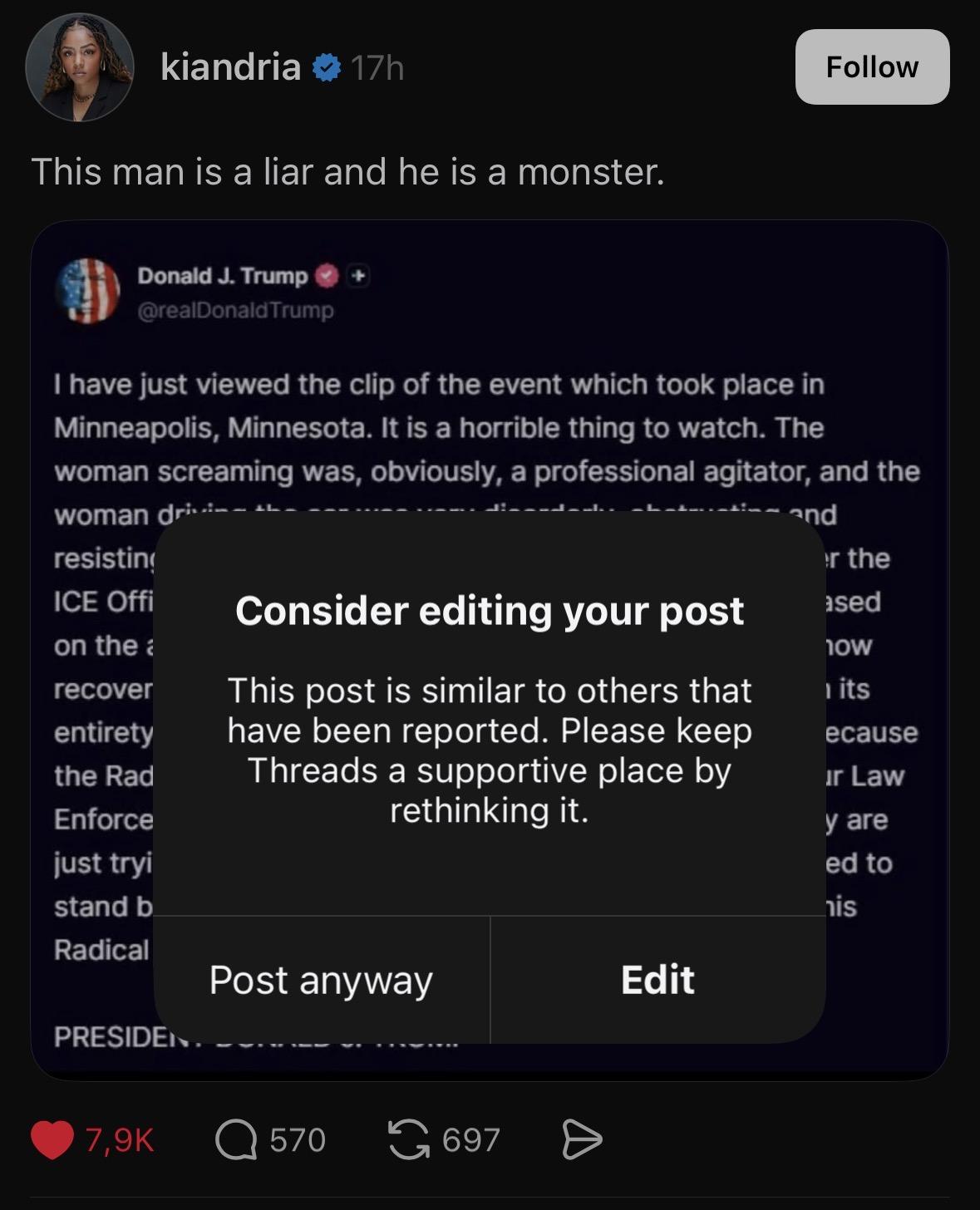Repost kiandria's thread
The image size is (980, 1210).
click(408, 1139)
